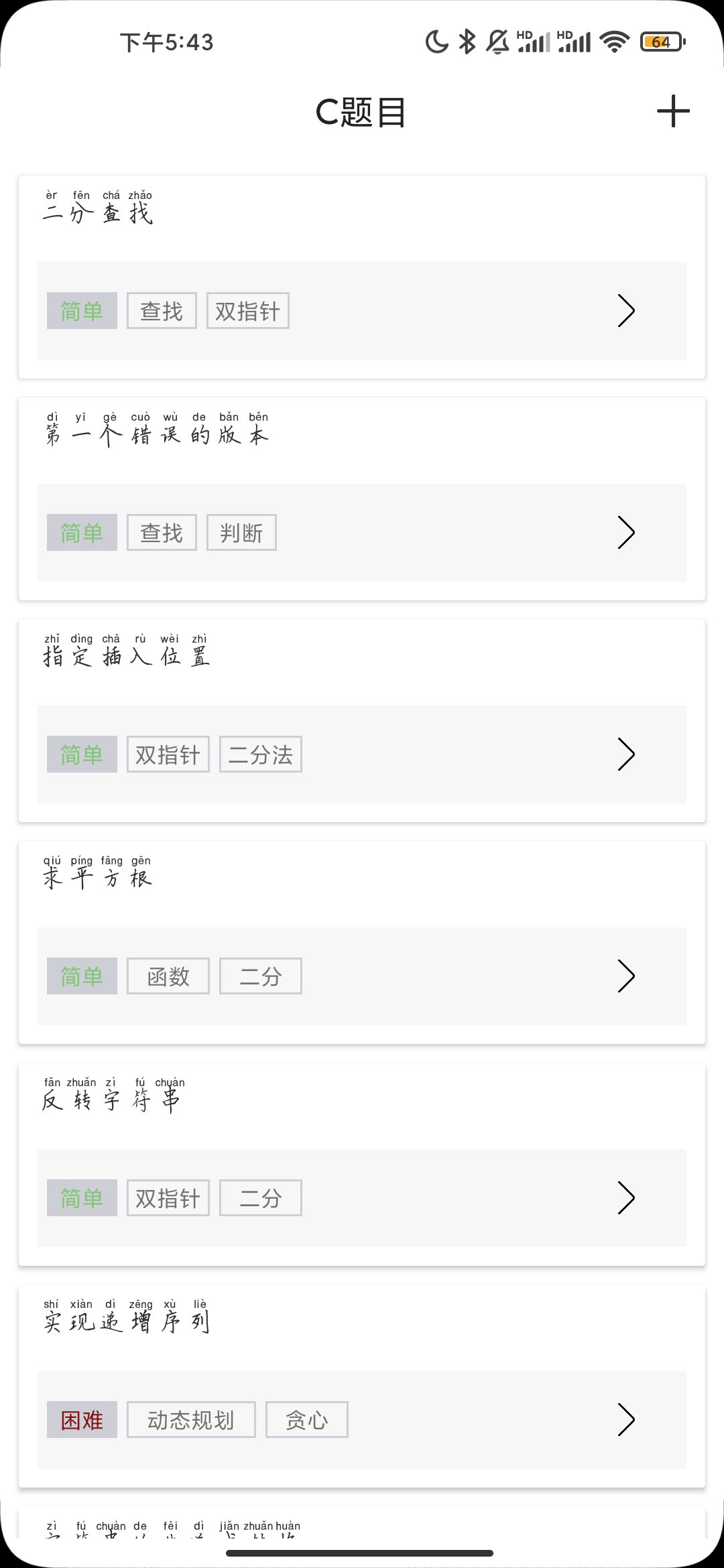The width and height of the screenshot is (724, 1568).
Task: Toggle the 困难 tag on 实现递增序列
Action: (x=81, y=1419)
